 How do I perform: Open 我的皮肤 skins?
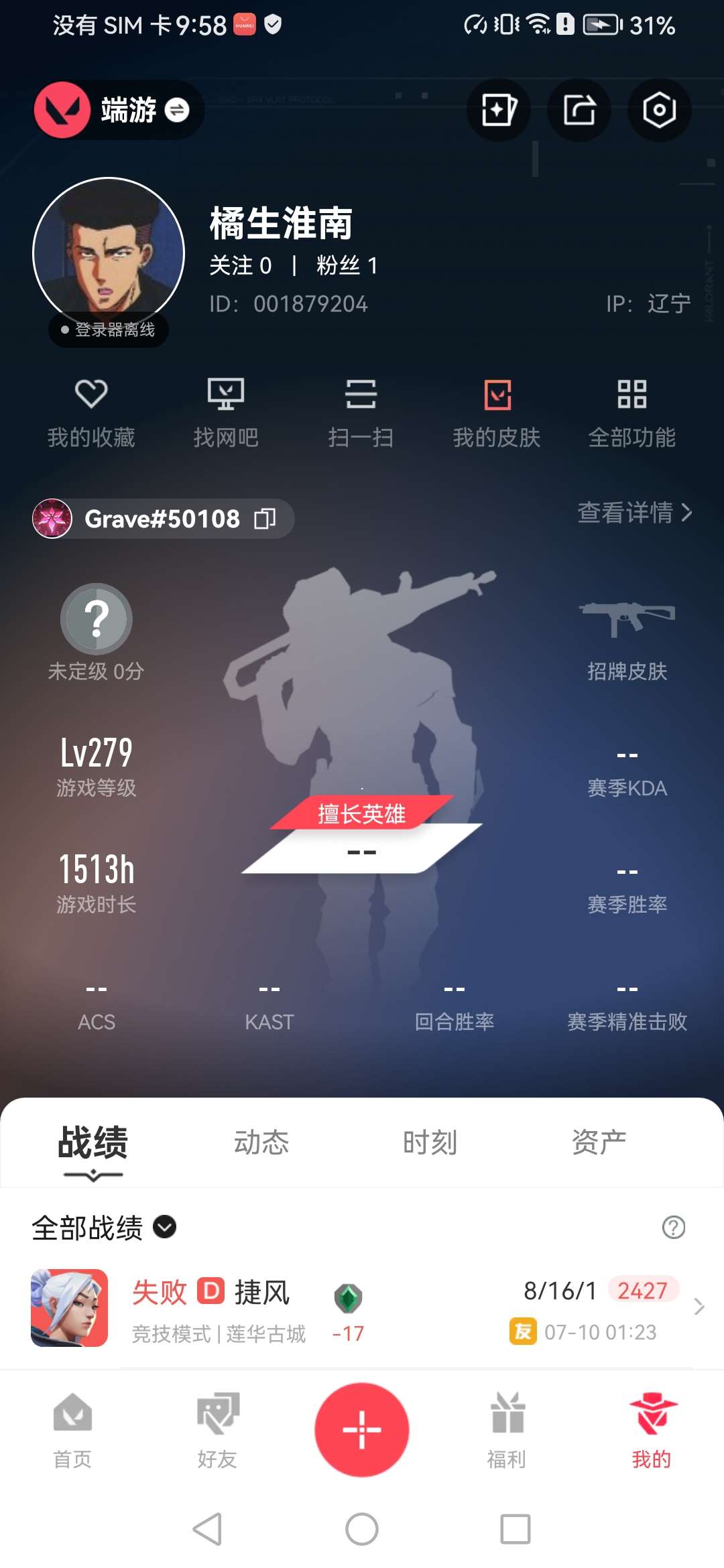[x=497, y=411]
